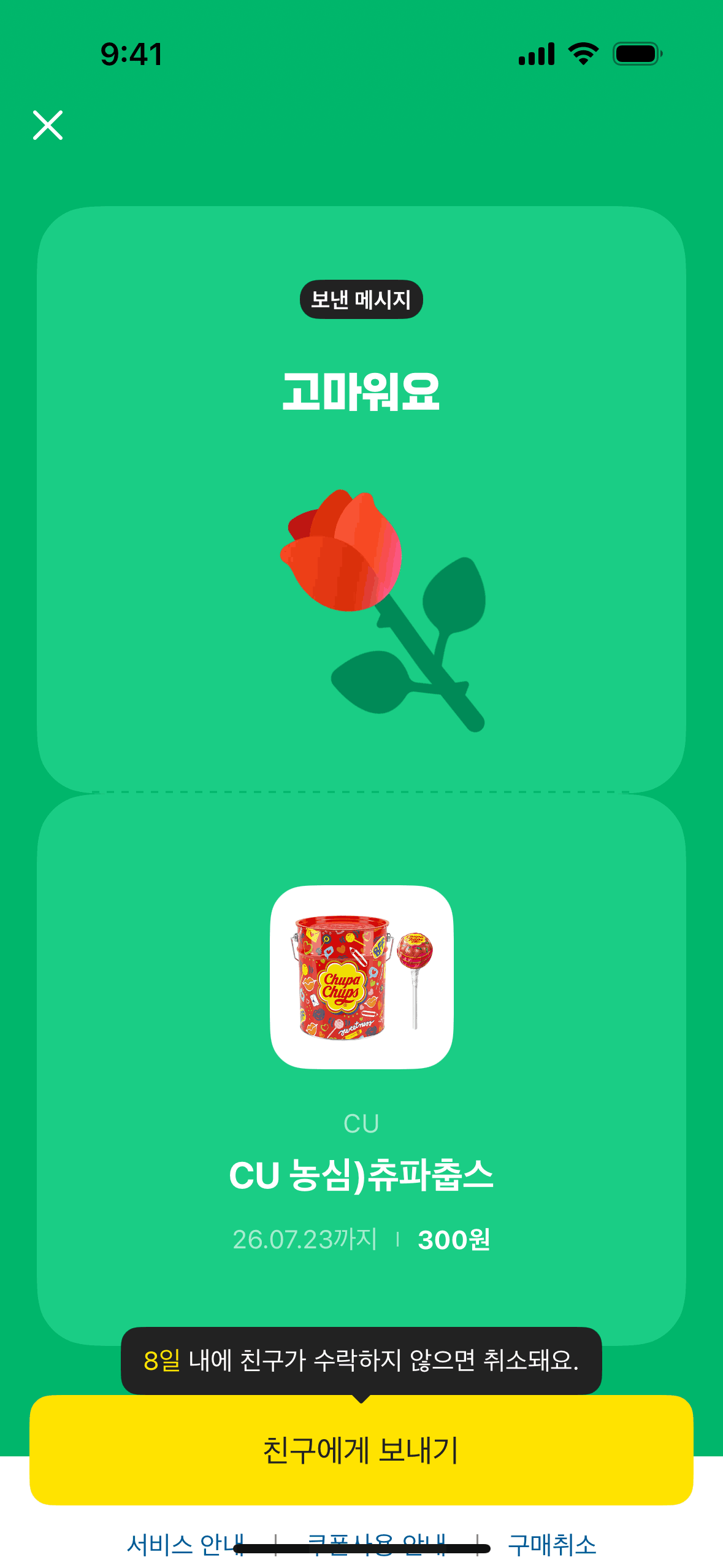
Task: Open the 서비스 안내 link
Action: [186, 1545]
